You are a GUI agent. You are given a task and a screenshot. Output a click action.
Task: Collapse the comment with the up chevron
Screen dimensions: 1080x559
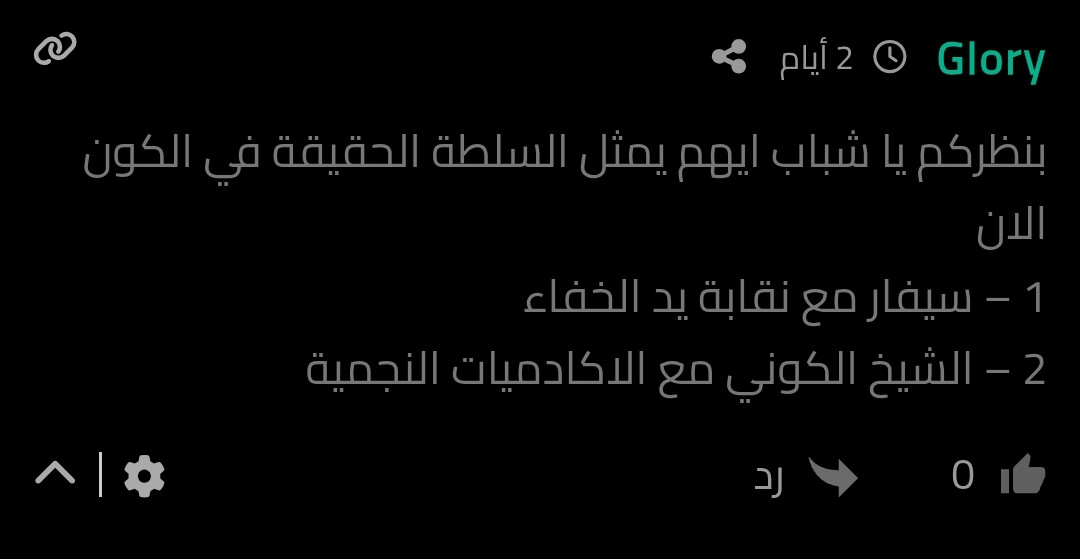click(55, 474)
